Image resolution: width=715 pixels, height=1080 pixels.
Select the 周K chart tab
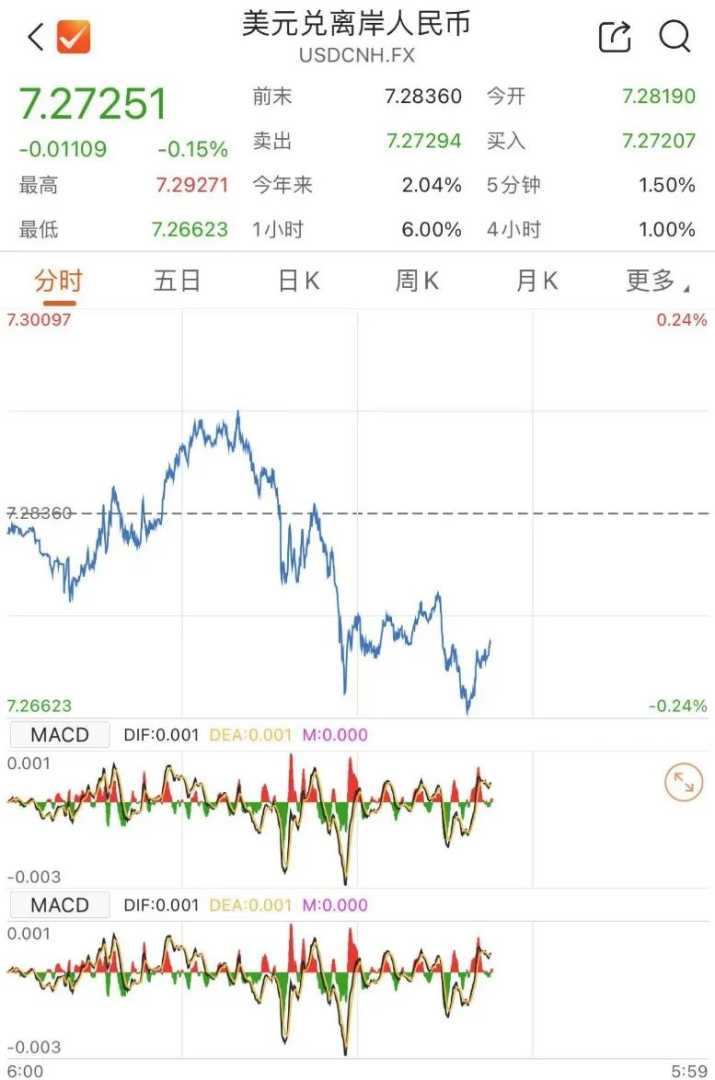coord(417,281)
